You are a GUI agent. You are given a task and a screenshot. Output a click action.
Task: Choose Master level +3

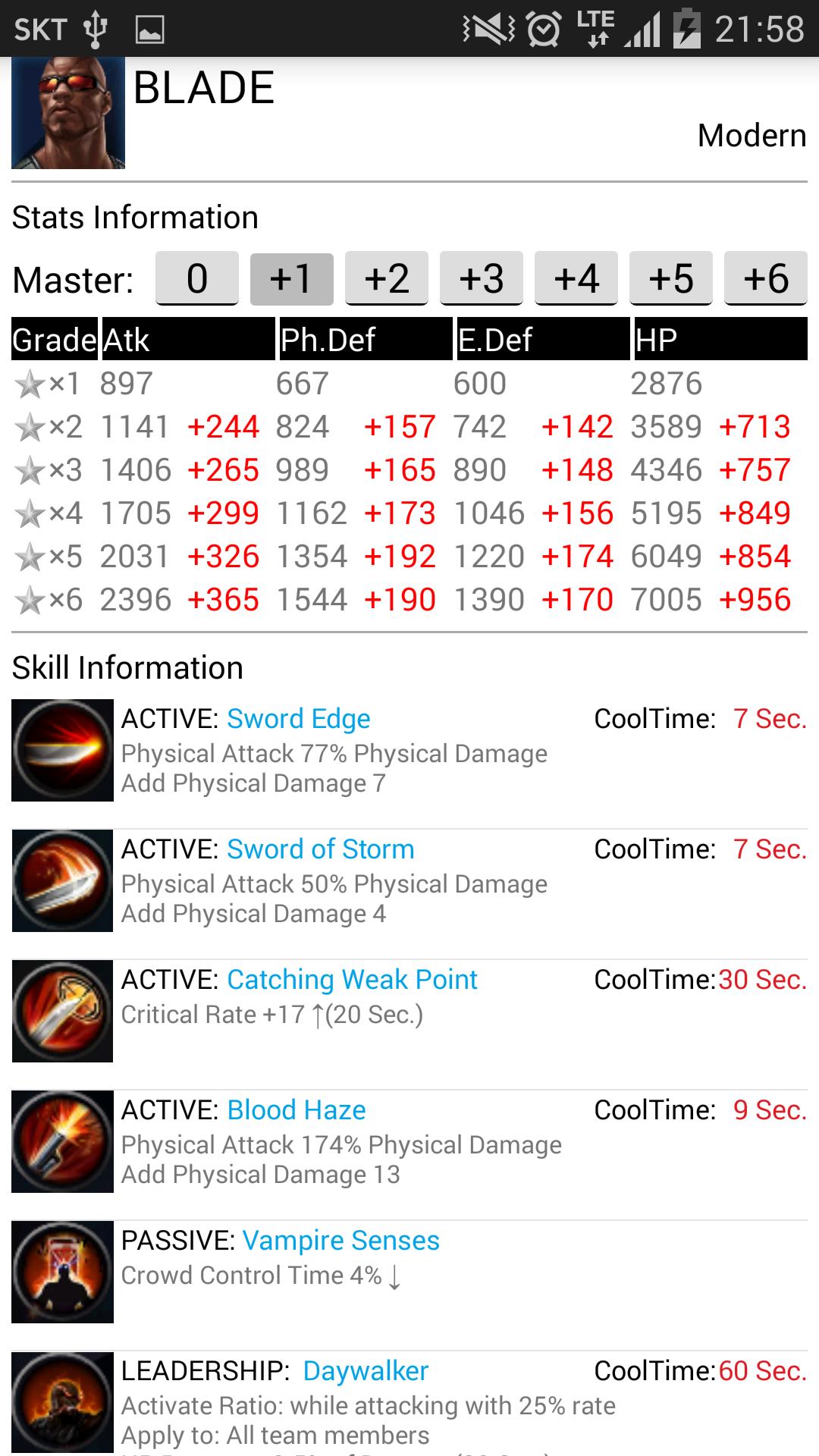pos(482,278)
